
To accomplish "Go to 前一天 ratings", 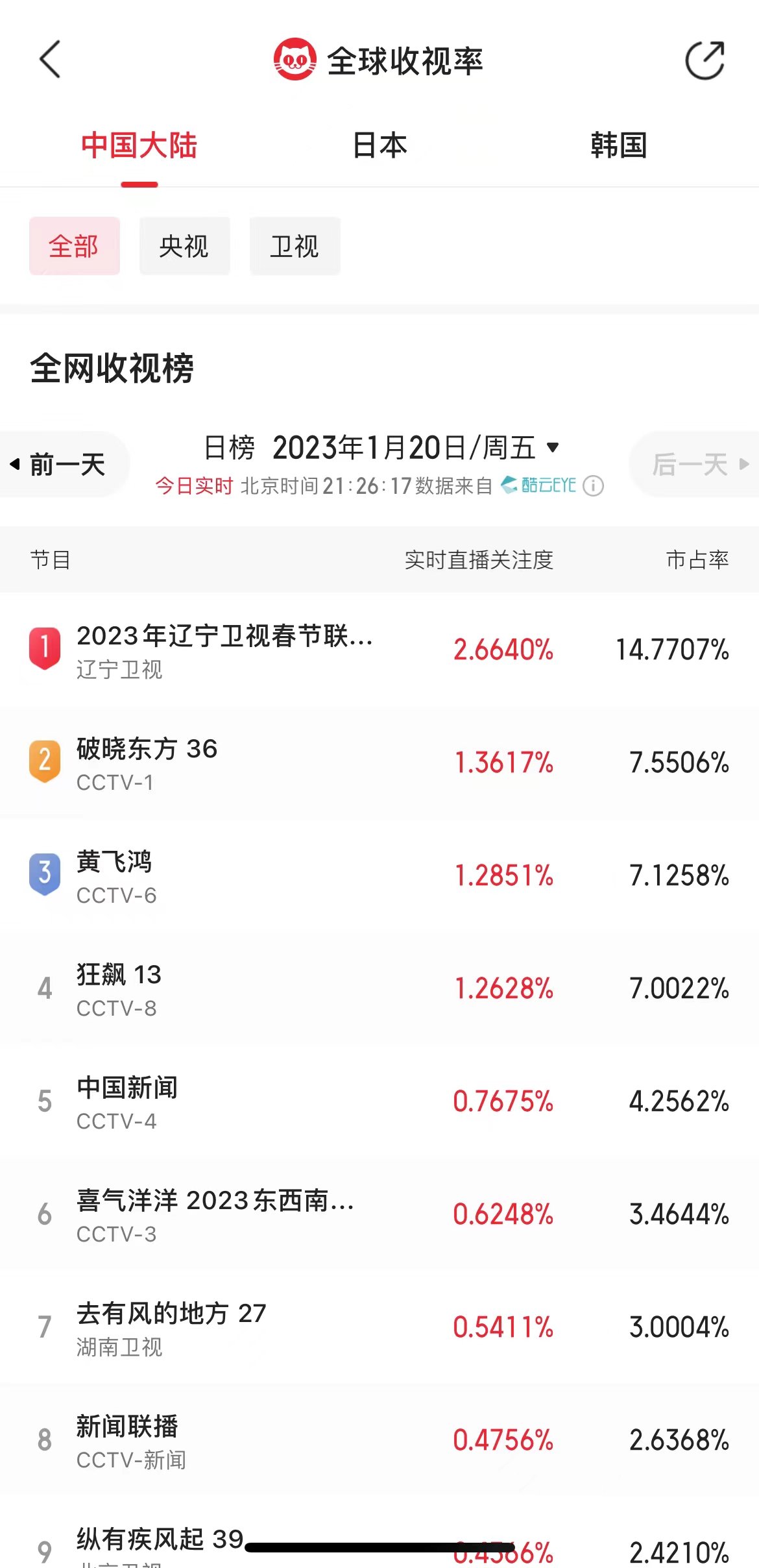I will [65, 465].
